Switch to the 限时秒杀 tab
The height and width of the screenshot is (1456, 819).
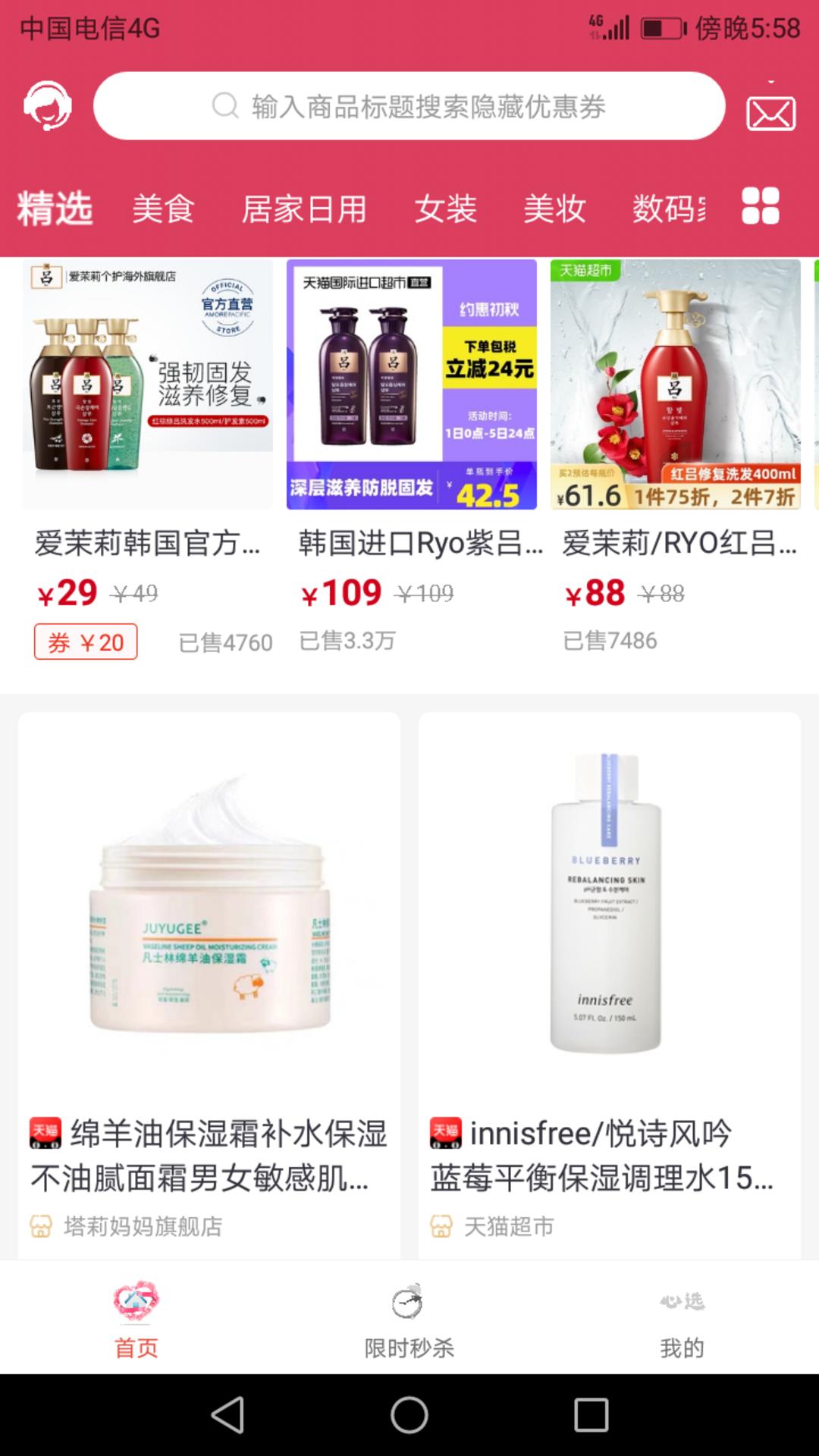click(x=409, y=1319)
